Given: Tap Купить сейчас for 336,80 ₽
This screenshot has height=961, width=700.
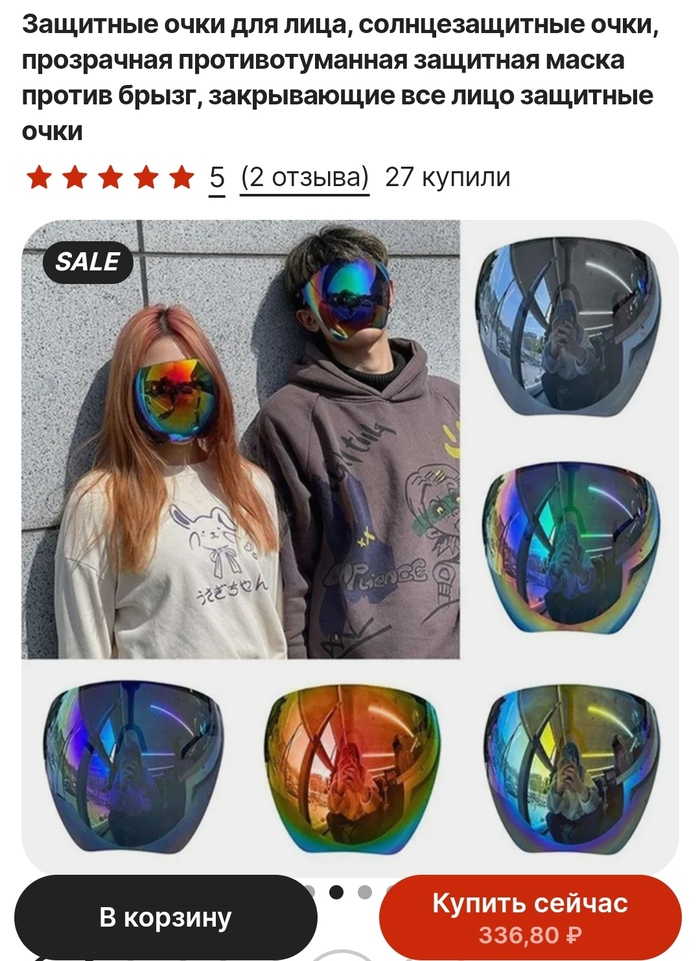Looking at the screenshot, I should [x=530, y=916].
